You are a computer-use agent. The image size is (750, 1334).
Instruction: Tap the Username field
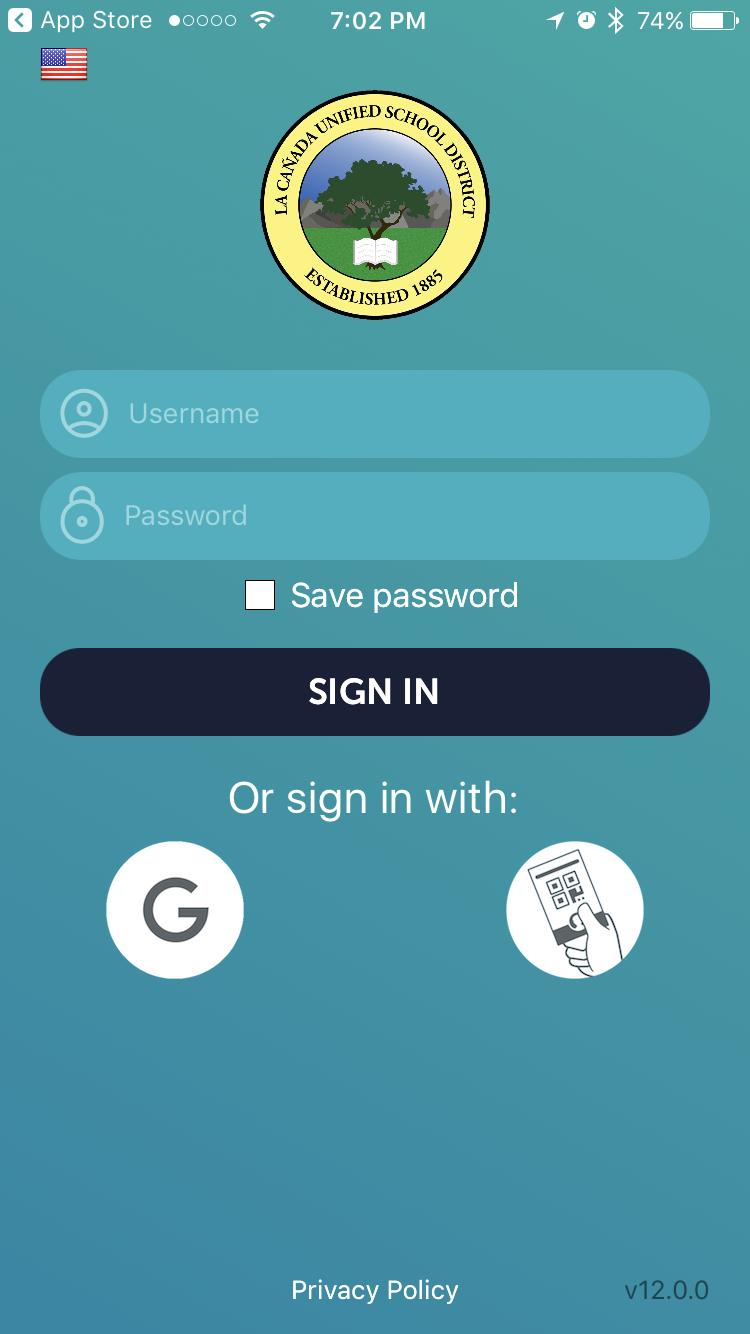coord(375,414)
